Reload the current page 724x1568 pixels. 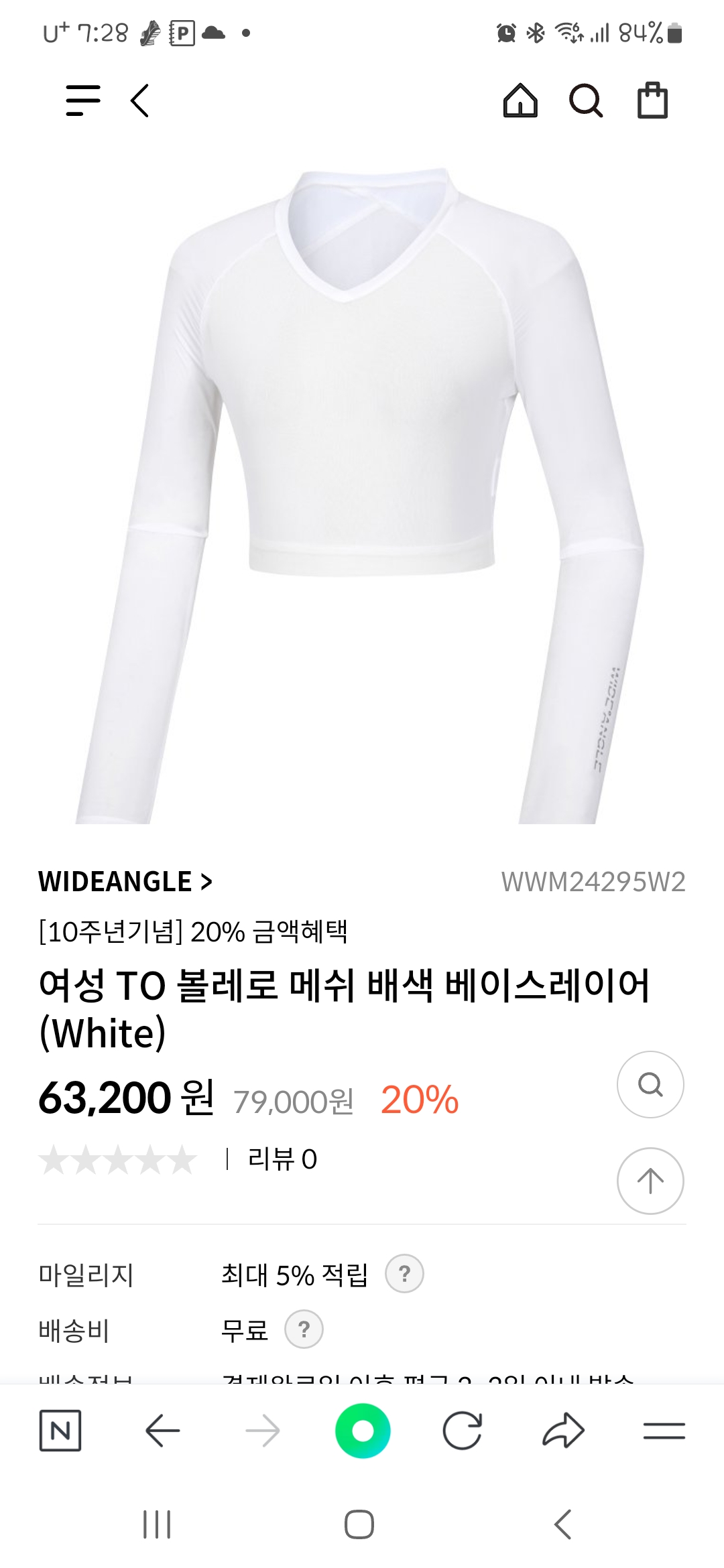(463, 1431)
